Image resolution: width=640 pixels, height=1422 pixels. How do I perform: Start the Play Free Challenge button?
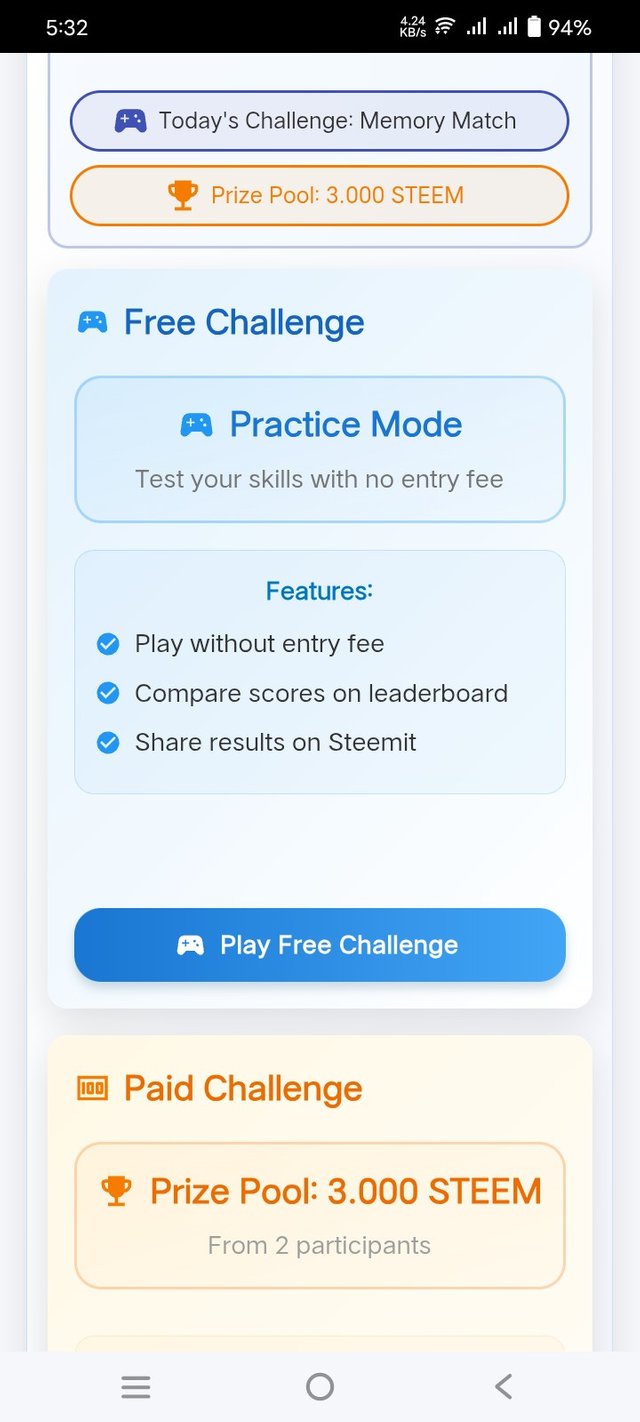coord(319,945)
